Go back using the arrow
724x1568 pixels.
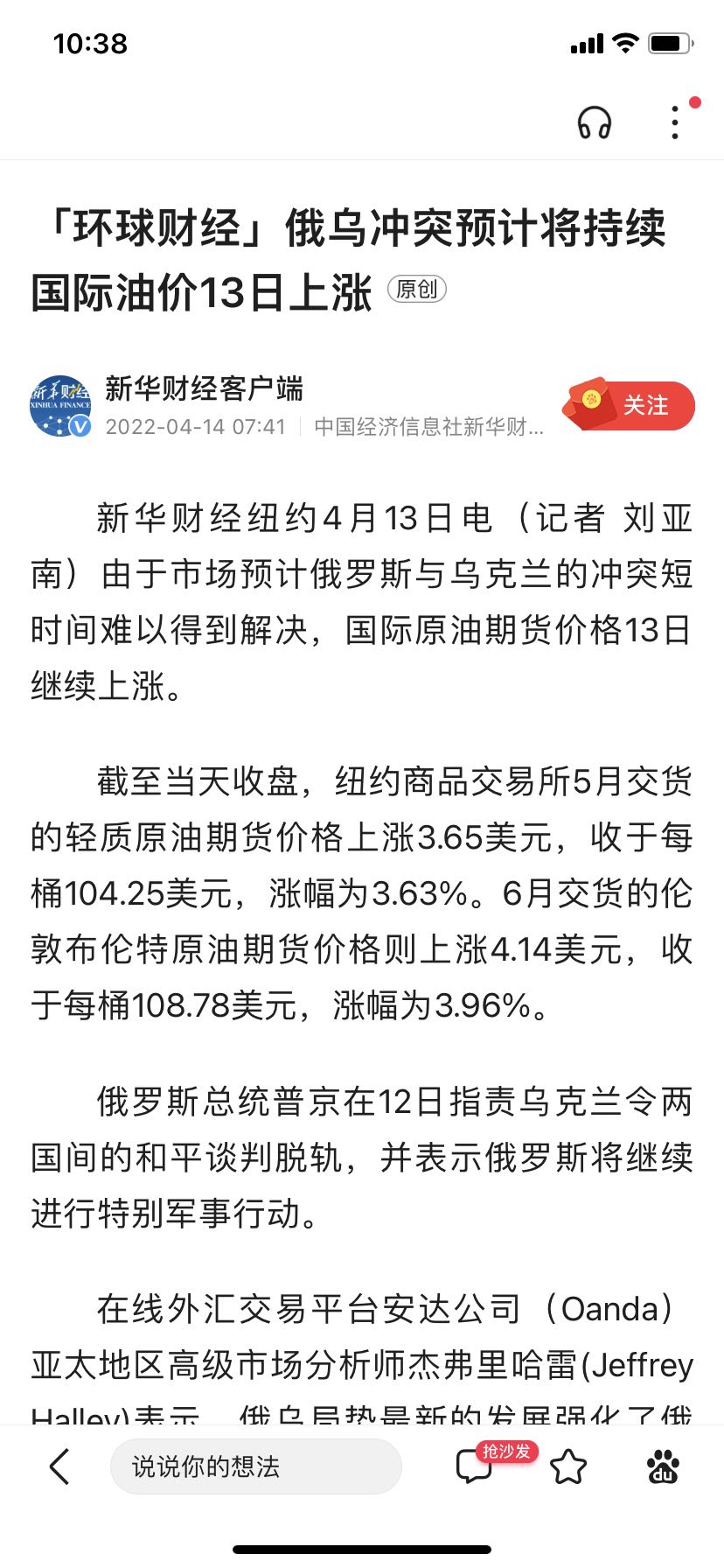[x=59, y=1466]
